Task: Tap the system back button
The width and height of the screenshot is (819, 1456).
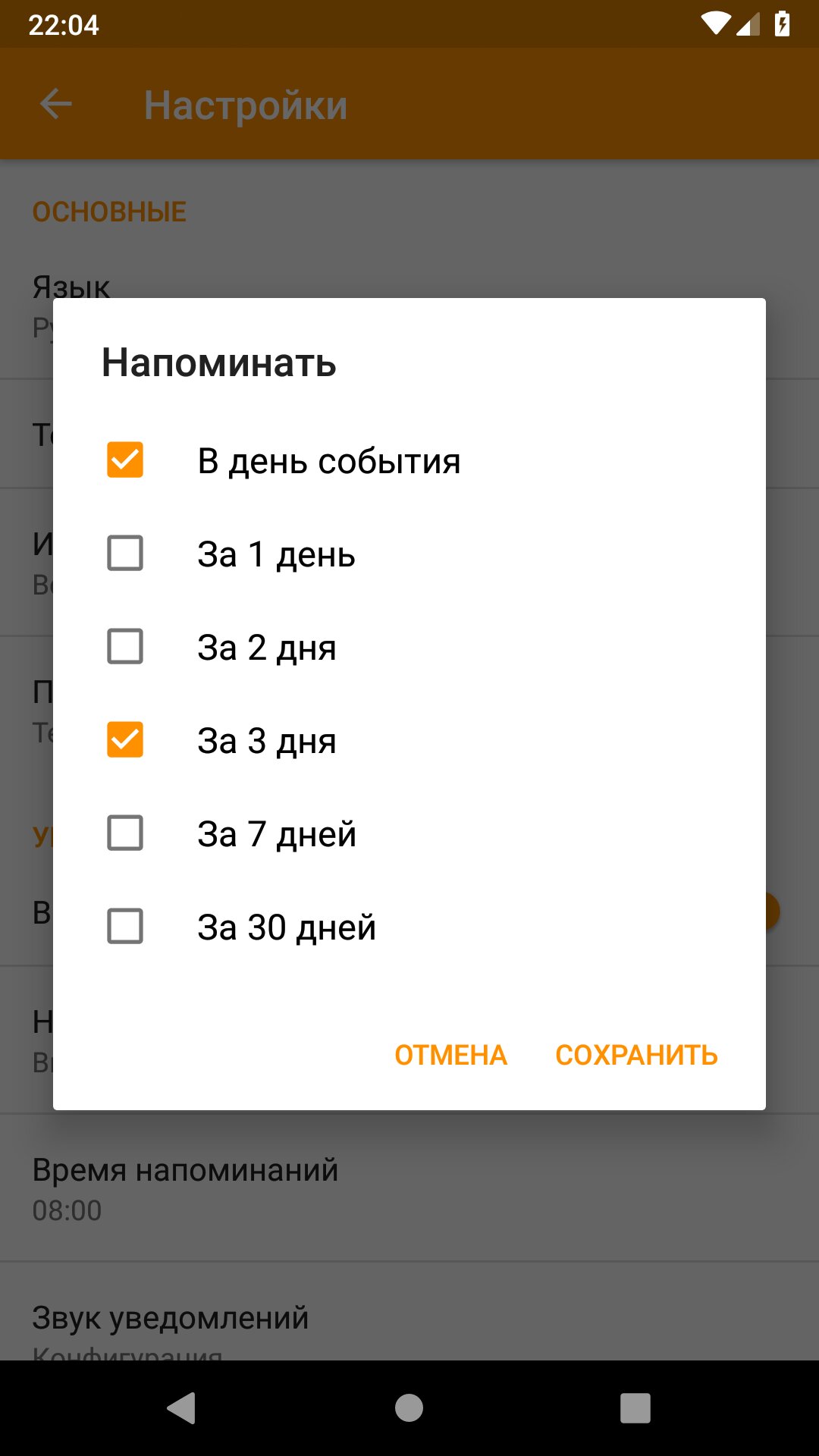Action: (x=182, y=1408)
